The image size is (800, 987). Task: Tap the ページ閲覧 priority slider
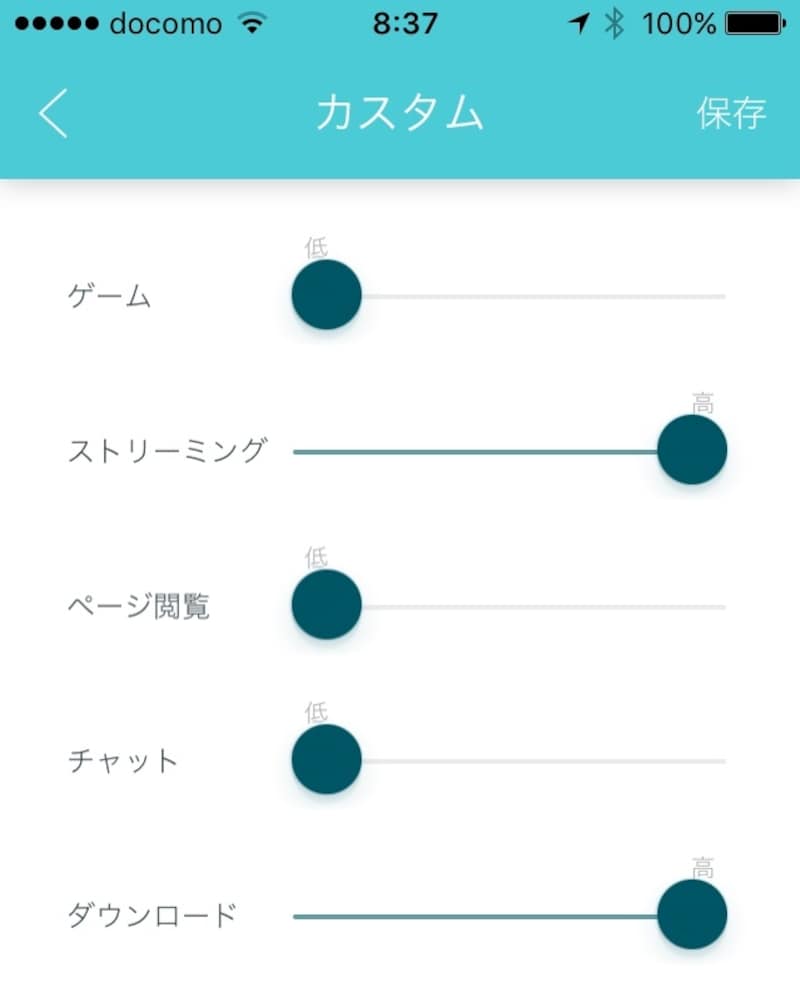tap(326, 605)
